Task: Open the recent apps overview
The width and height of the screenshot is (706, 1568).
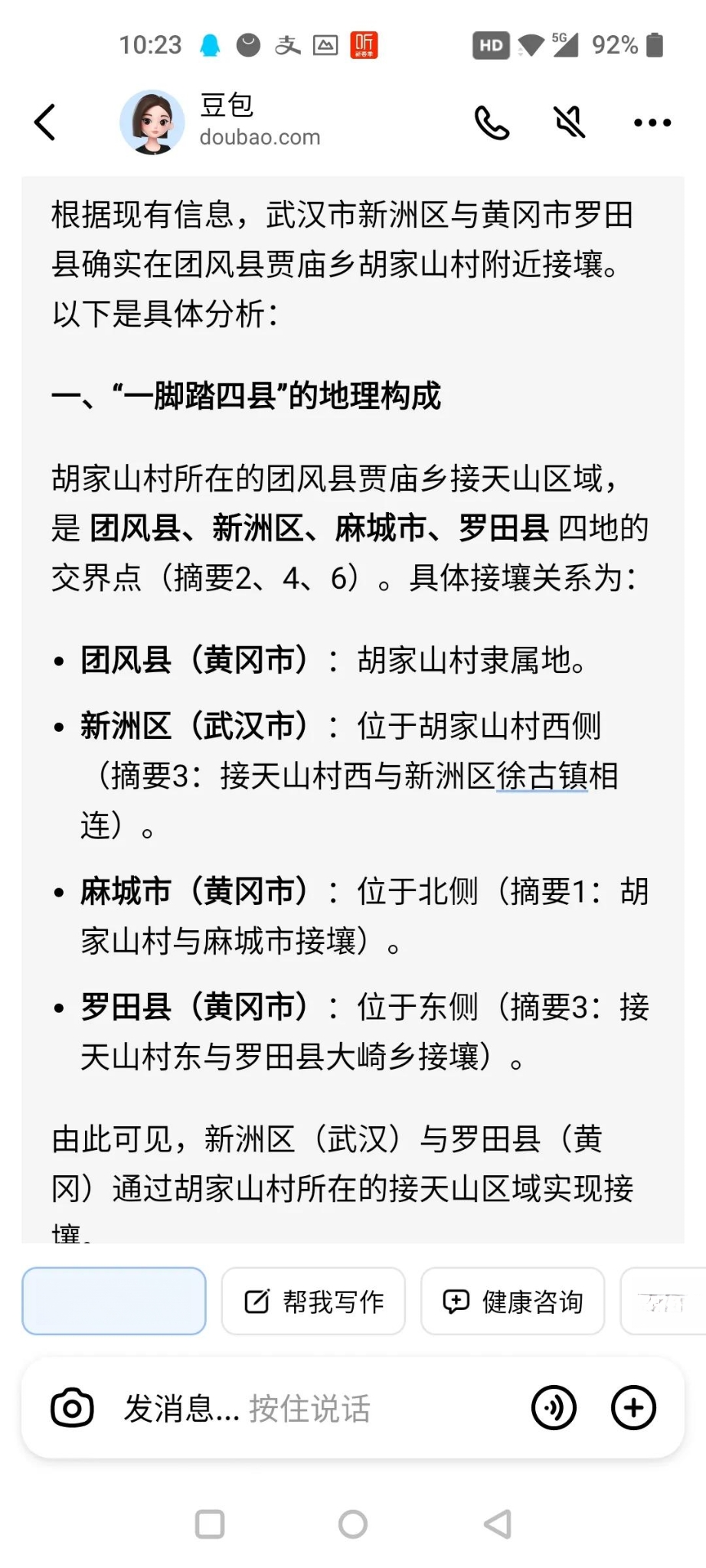Action: [x=210, y=1524]
